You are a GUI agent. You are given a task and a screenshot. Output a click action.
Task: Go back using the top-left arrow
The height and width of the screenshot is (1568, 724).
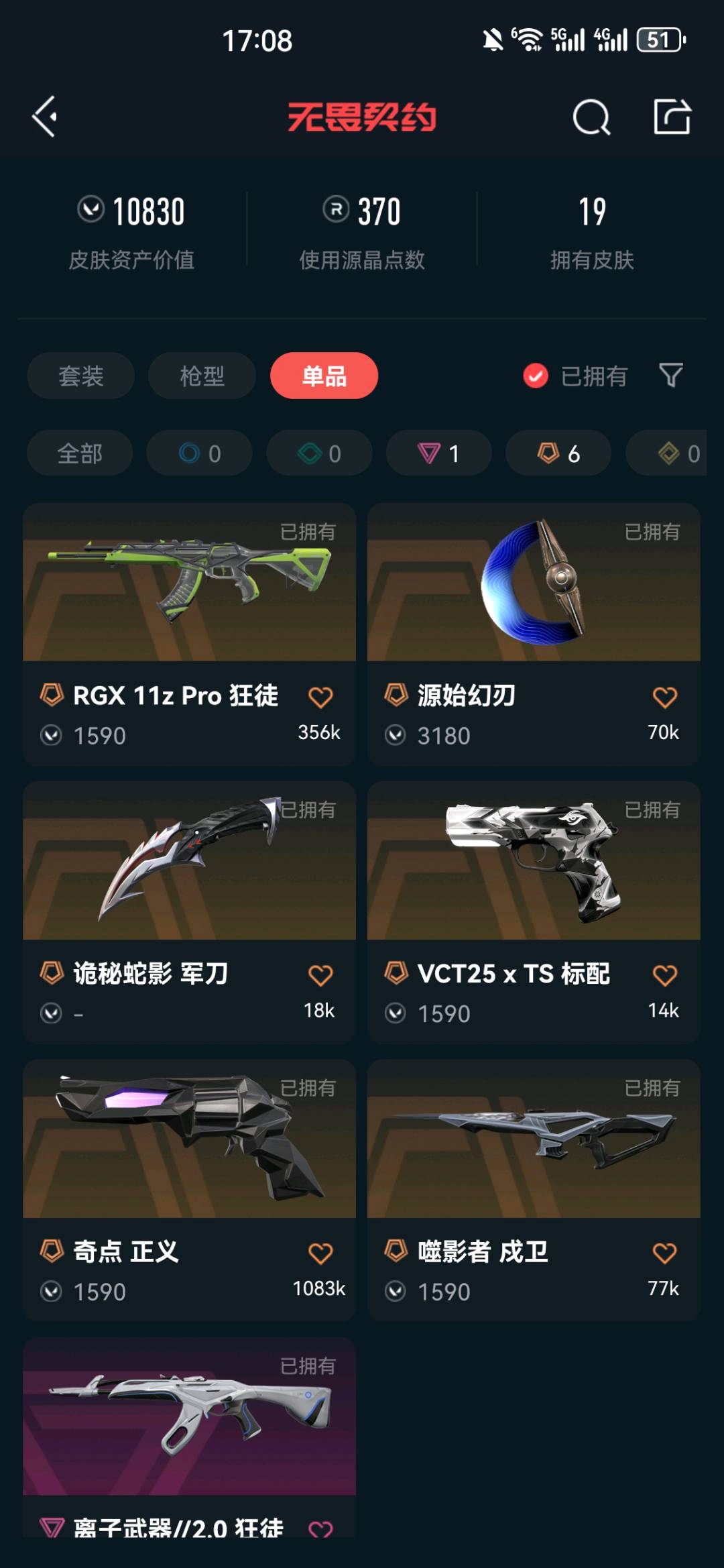tap(45, 117)
